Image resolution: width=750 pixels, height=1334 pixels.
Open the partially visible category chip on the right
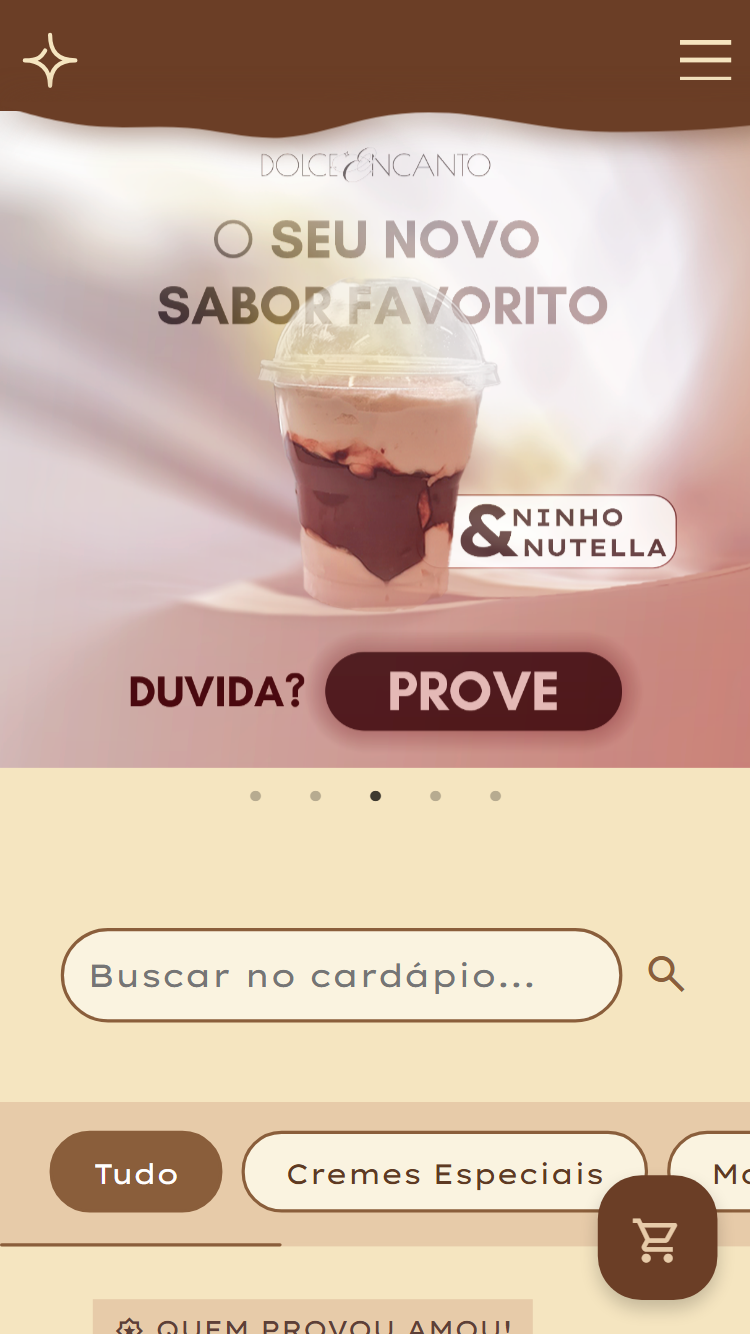click(730, 1173)
